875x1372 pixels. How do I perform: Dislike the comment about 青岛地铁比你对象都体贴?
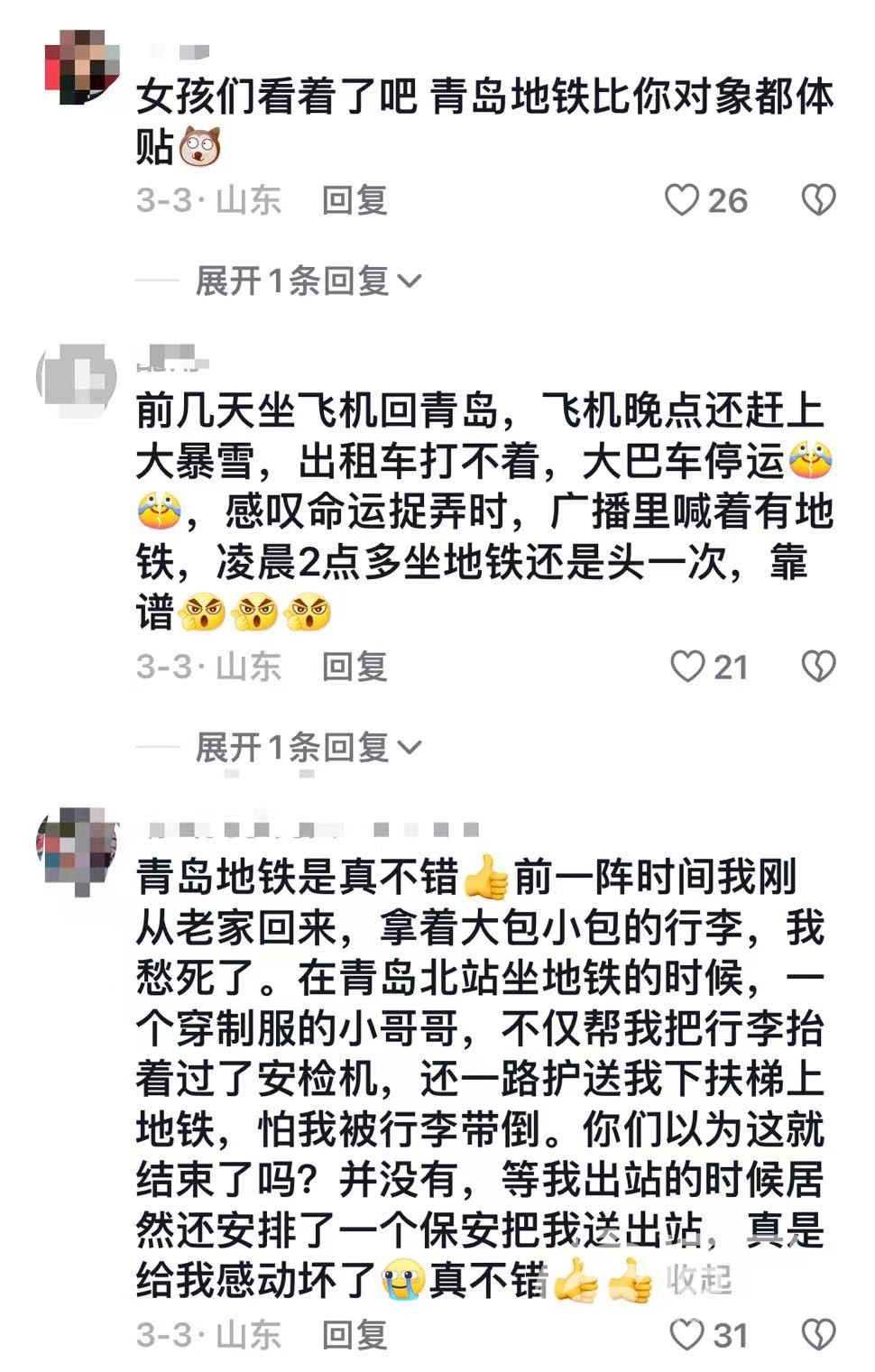pyautogui.click(x=818, y=200)
